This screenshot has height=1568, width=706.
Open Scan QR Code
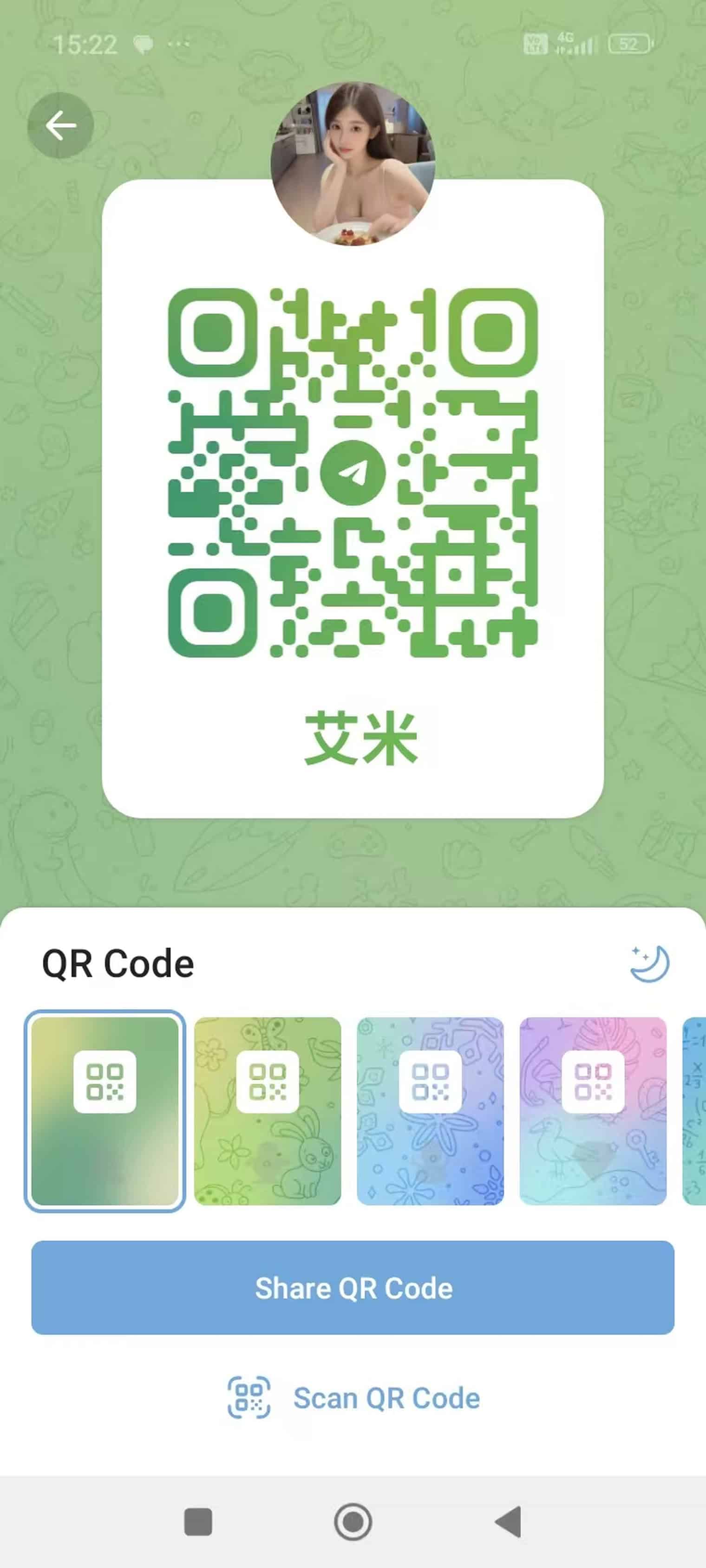(x=353, y=1398)
